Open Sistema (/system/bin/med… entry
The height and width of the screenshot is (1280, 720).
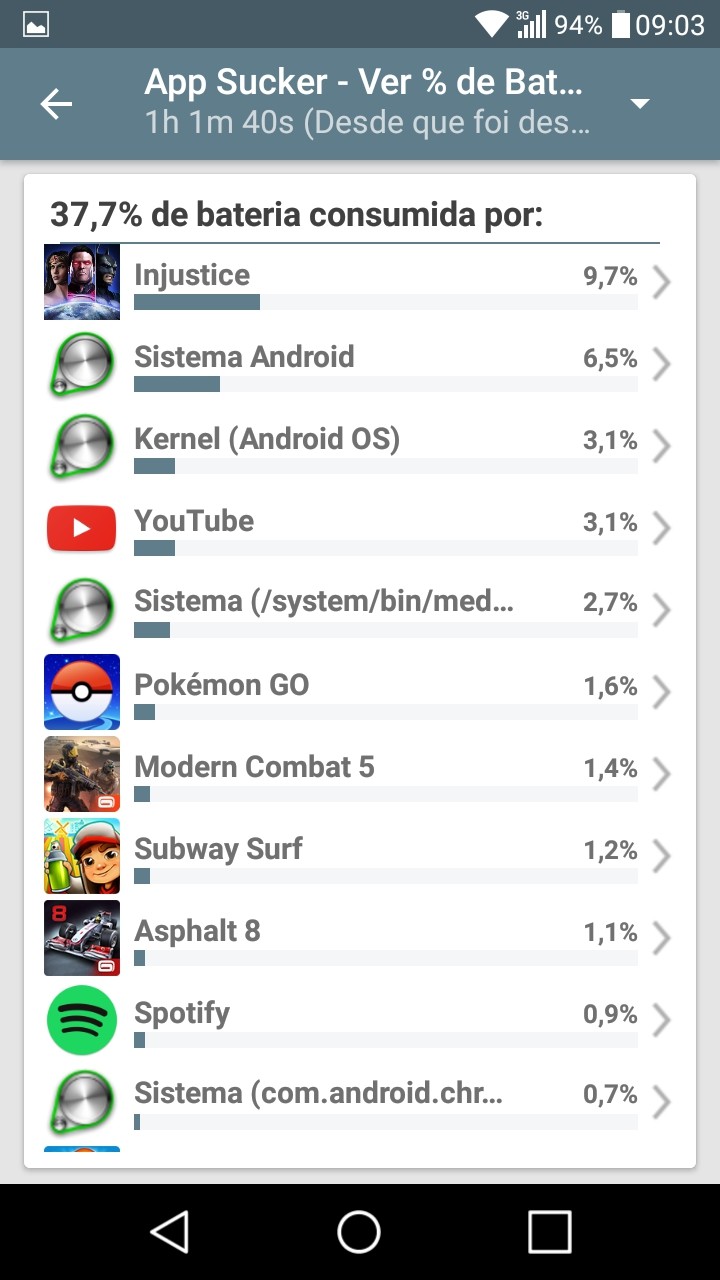(360, 610)
